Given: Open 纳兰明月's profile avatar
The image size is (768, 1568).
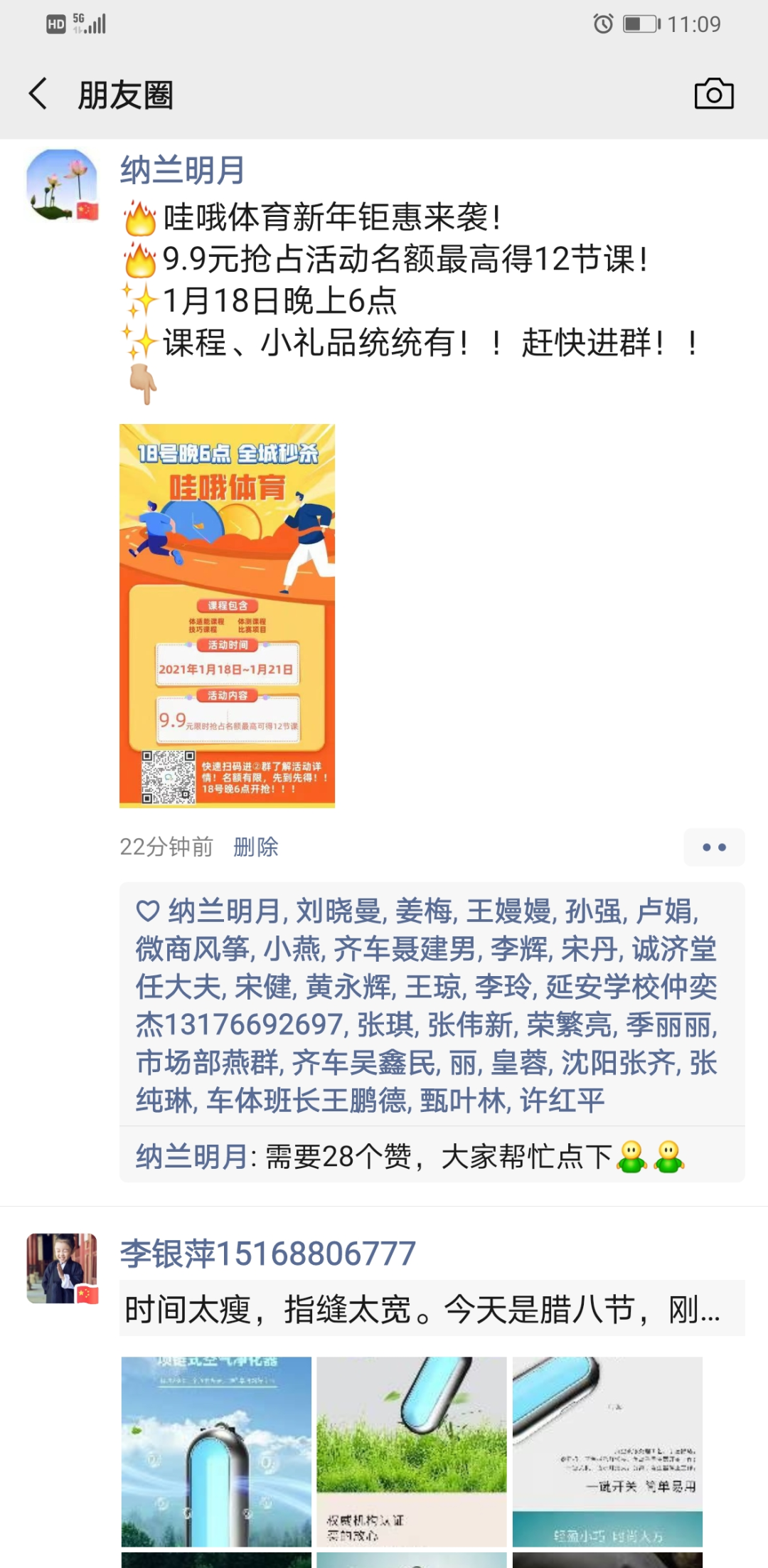Looking at the screenshot, I should pyautogui.click(x=63, y=185).
